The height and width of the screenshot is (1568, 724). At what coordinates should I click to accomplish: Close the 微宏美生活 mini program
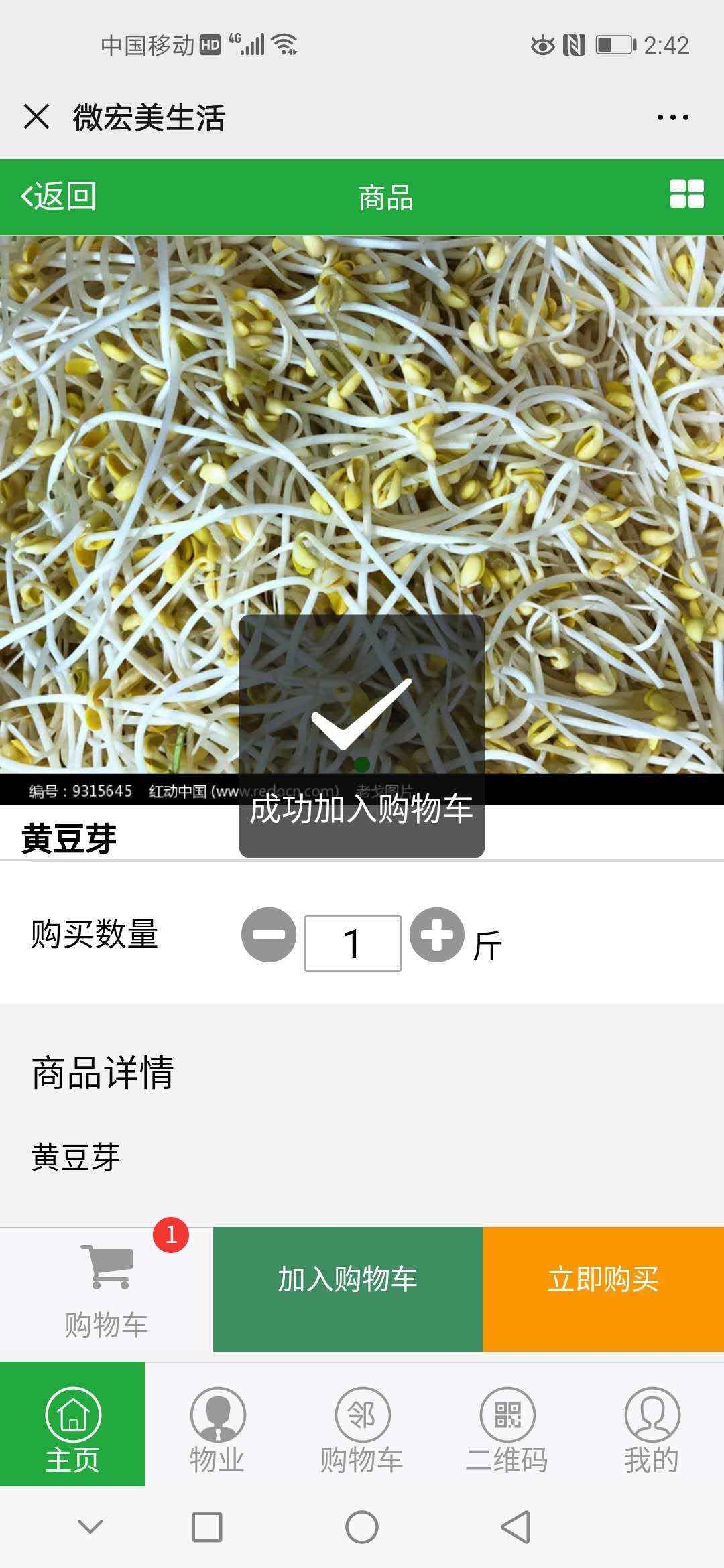point(37,117)
